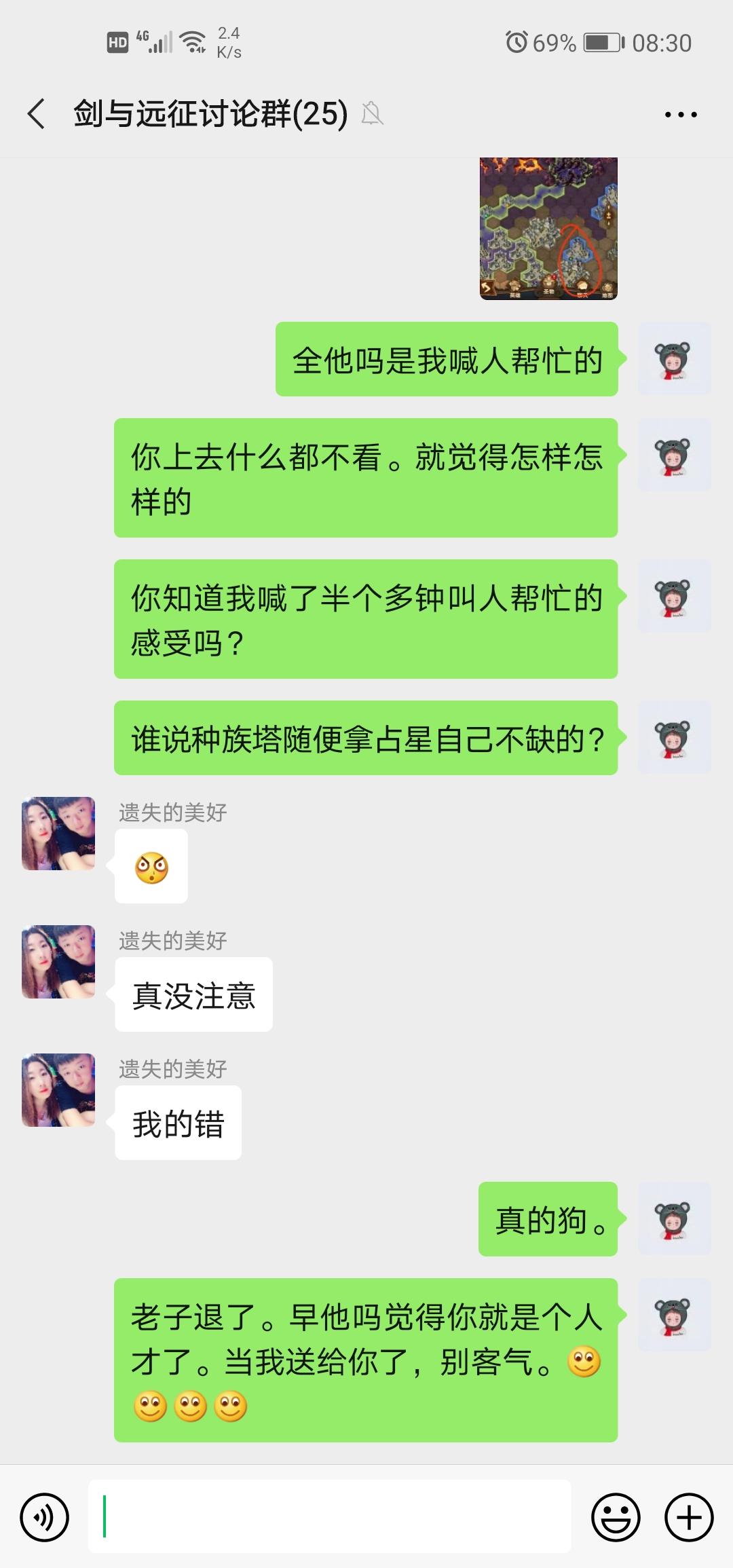Tap own avatar beside the 真的狗 message

(674, 1218)
